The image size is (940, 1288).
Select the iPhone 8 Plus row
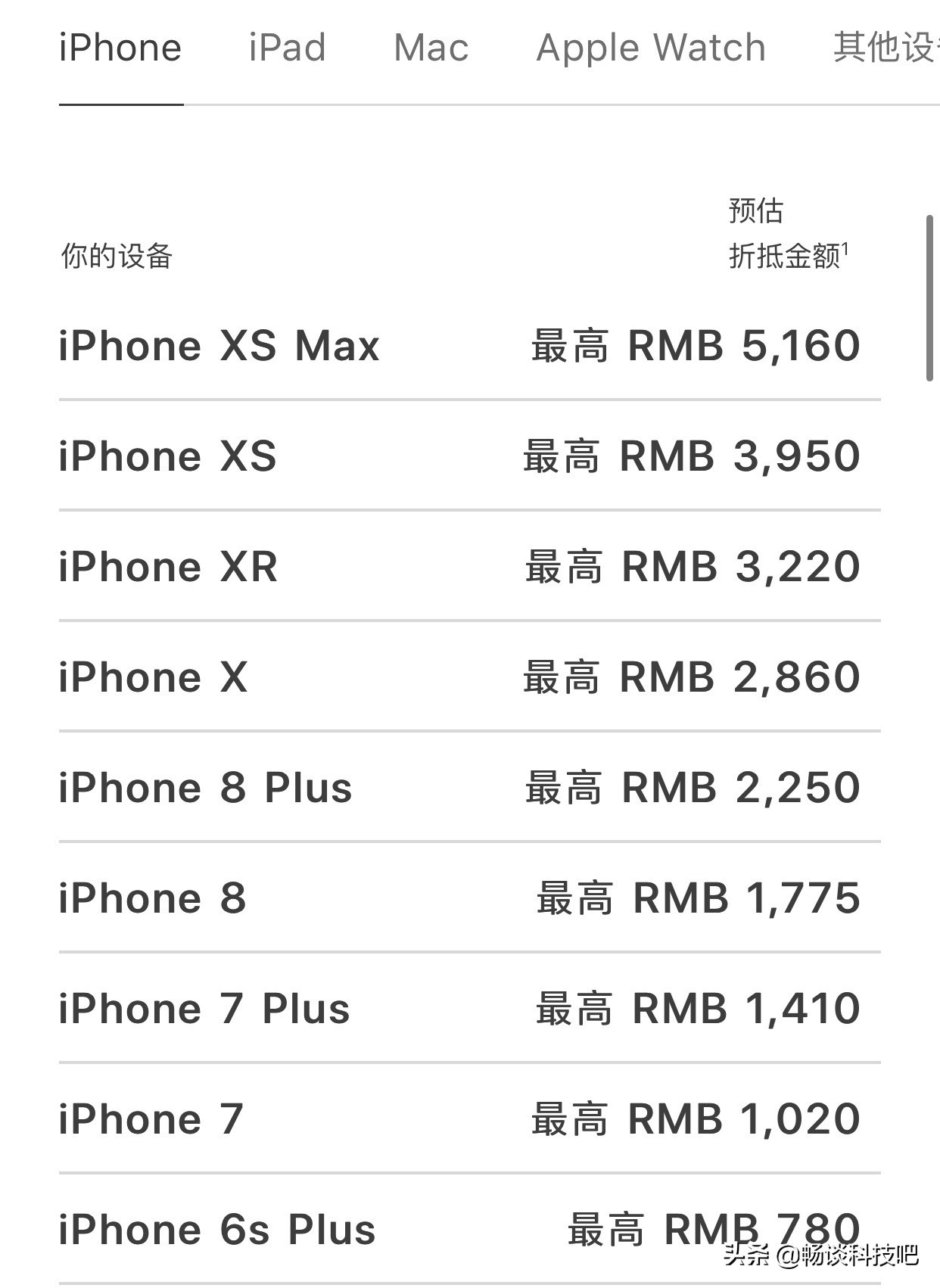click(x=204, y=787)
